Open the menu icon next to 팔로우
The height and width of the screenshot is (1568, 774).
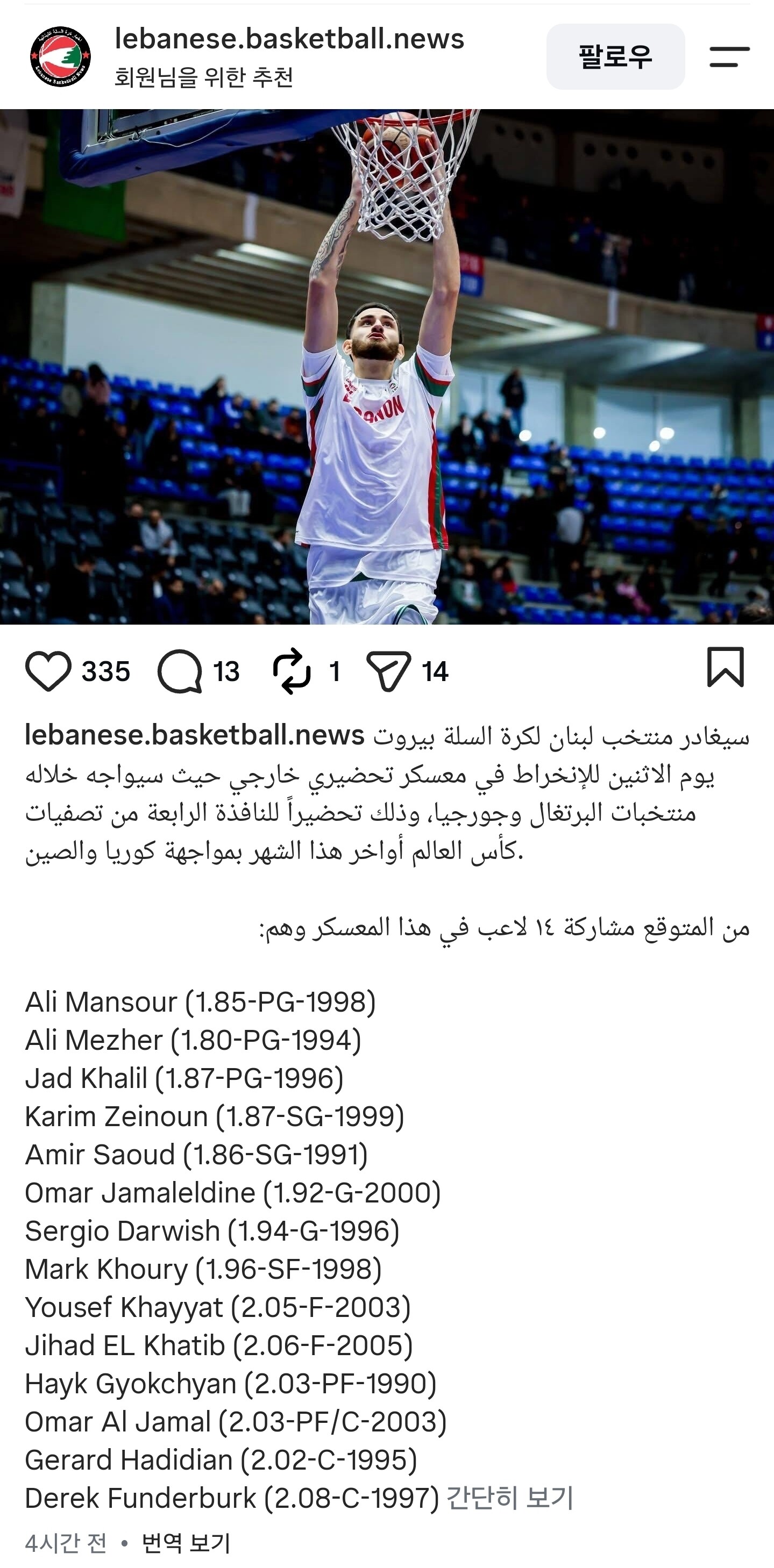pyautogui.click(x=729, y=56)
